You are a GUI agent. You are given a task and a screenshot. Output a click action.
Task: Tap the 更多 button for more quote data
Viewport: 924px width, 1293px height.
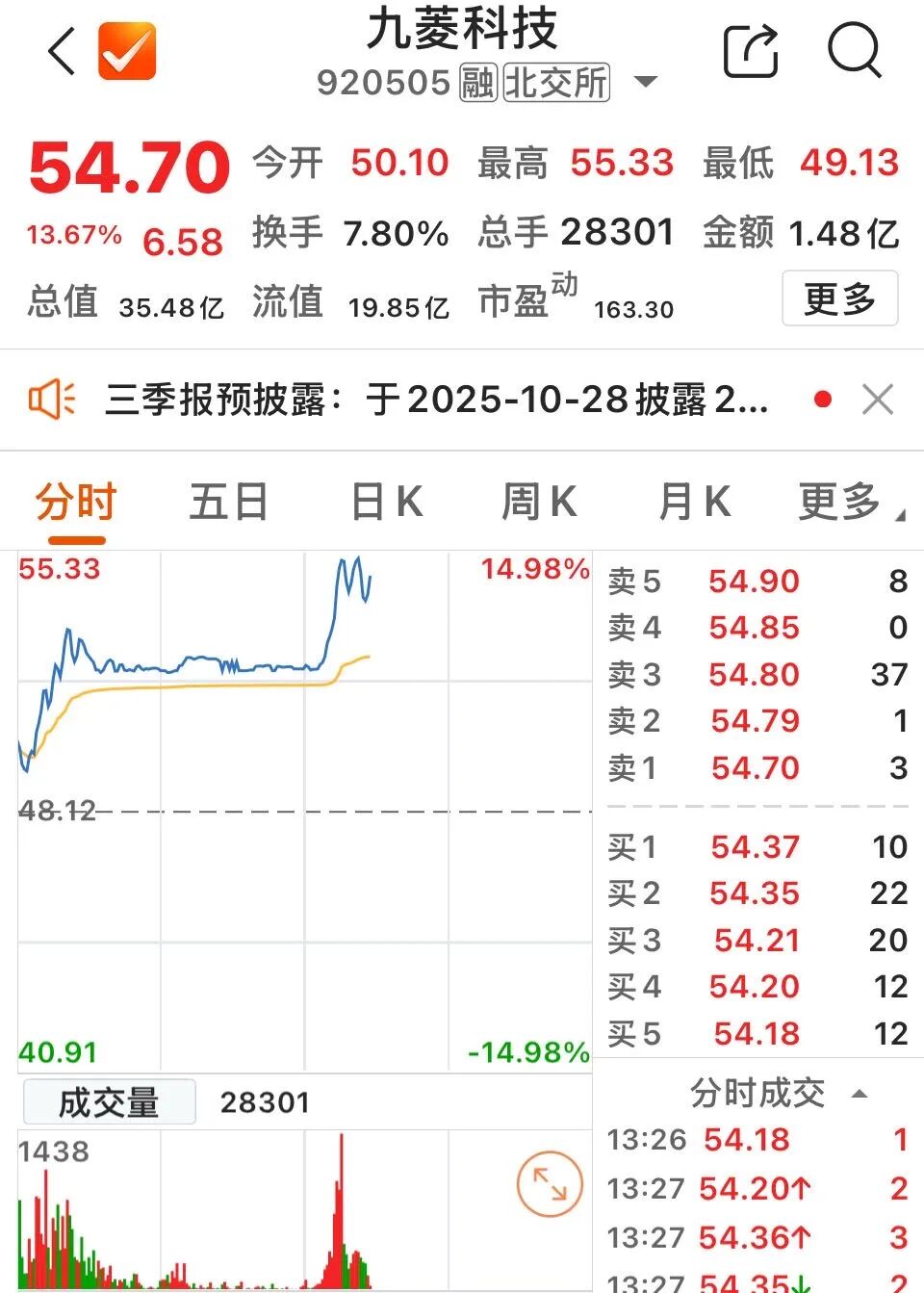(839, 299)
